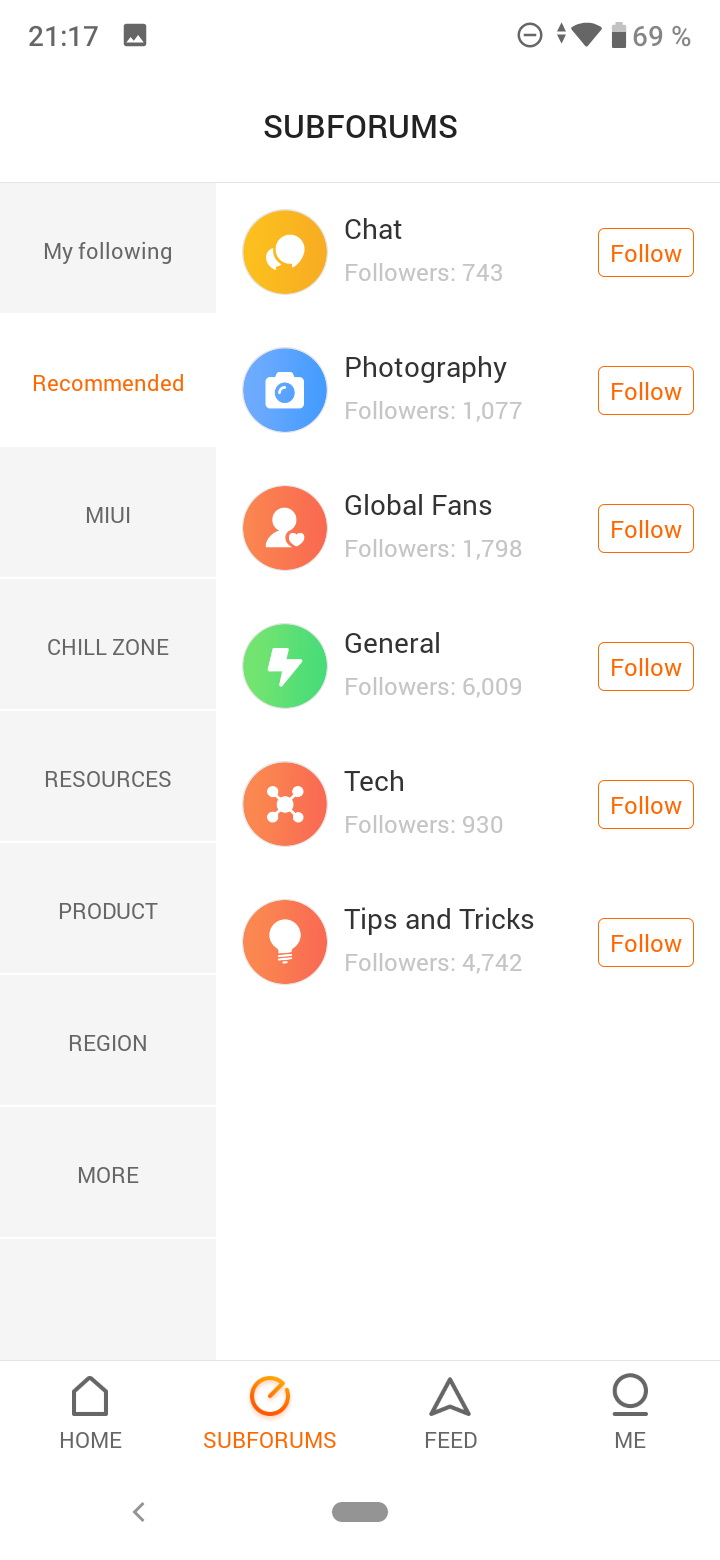This screenshot has height=1560, width=720.
Task: View the MORE category
Action: [108, 1175]
